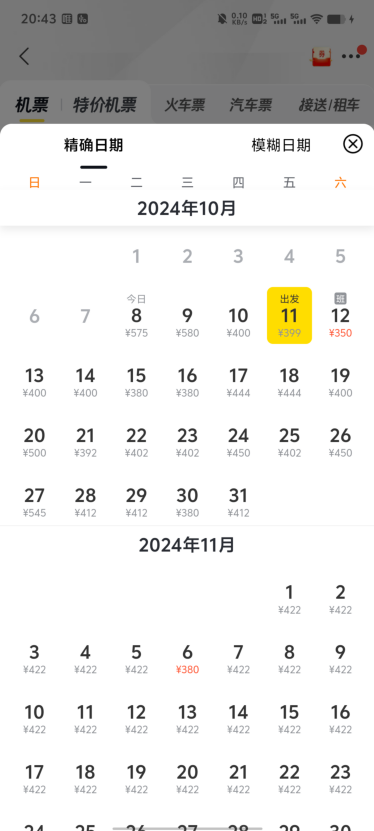Select November 6 at ¥380

(187, 659)
